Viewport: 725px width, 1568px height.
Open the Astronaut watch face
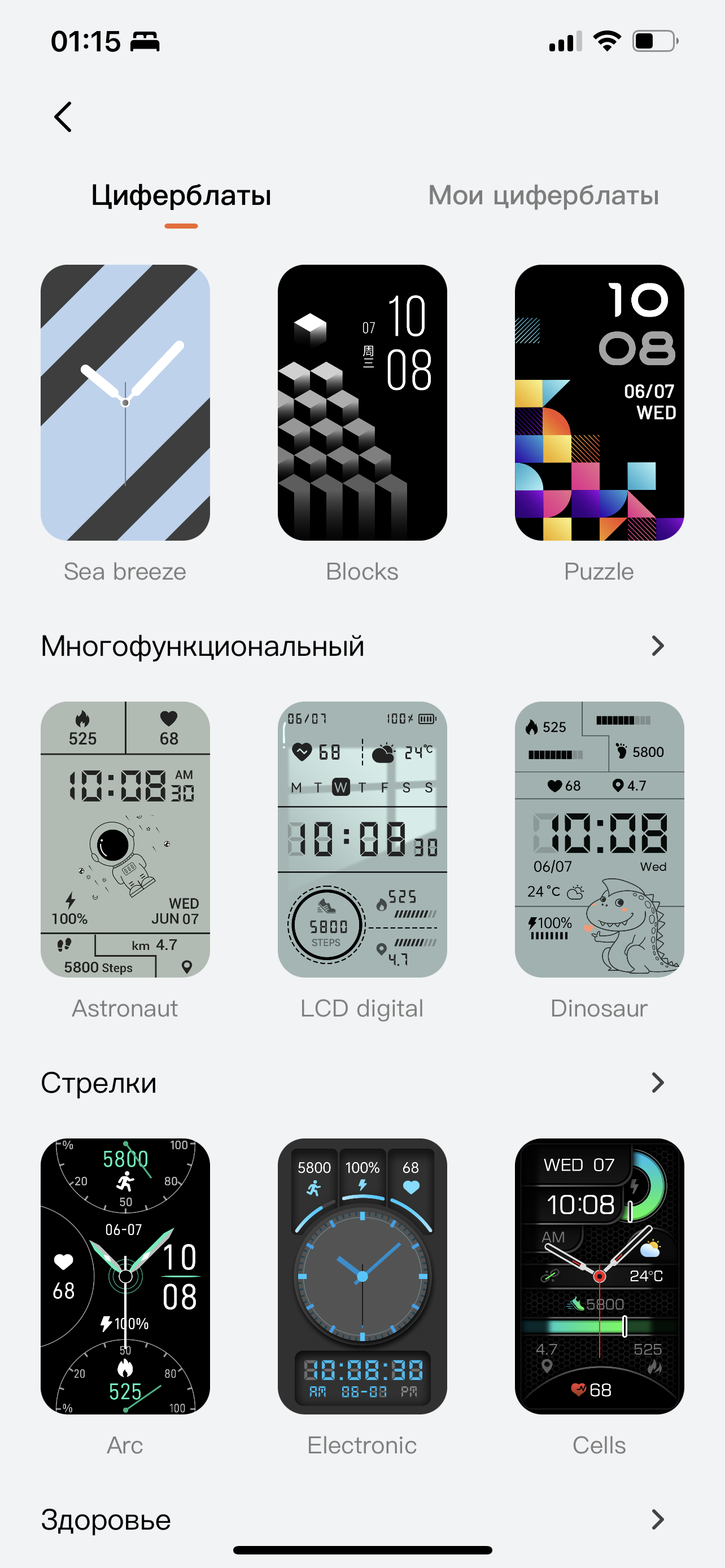click(125, 839)
